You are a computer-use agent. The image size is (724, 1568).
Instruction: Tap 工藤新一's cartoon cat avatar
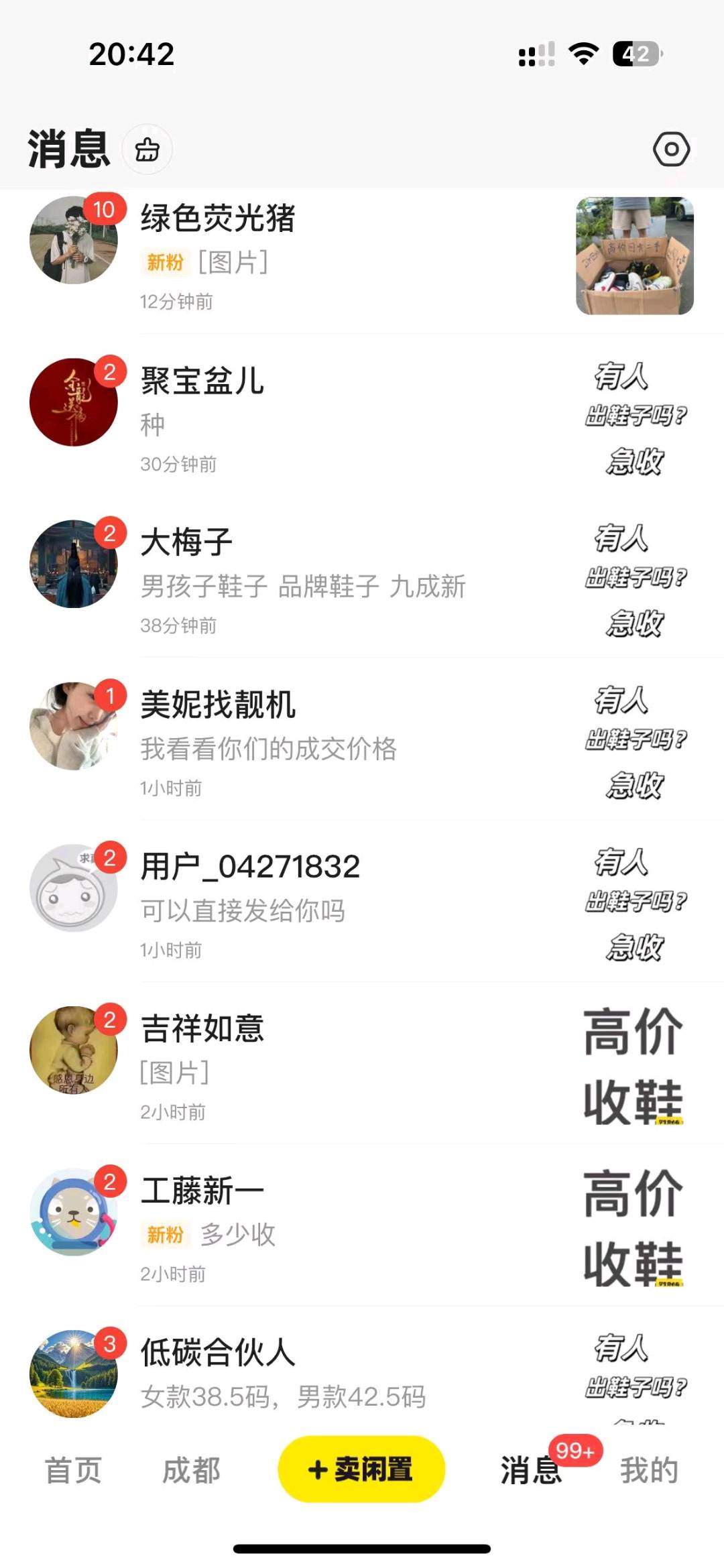click(x=74, y=1217)
